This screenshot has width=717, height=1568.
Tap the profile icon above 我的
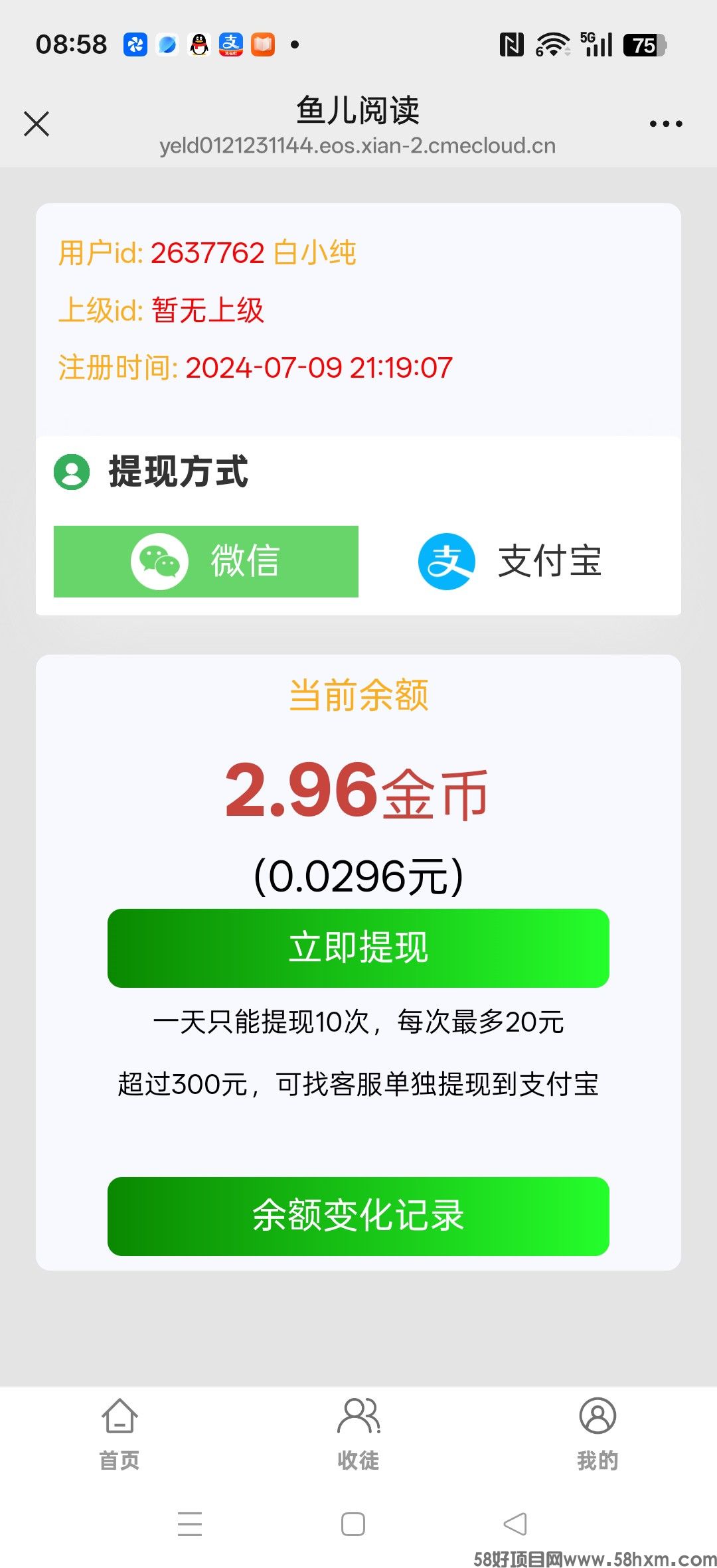click(x=597, y=1415)
